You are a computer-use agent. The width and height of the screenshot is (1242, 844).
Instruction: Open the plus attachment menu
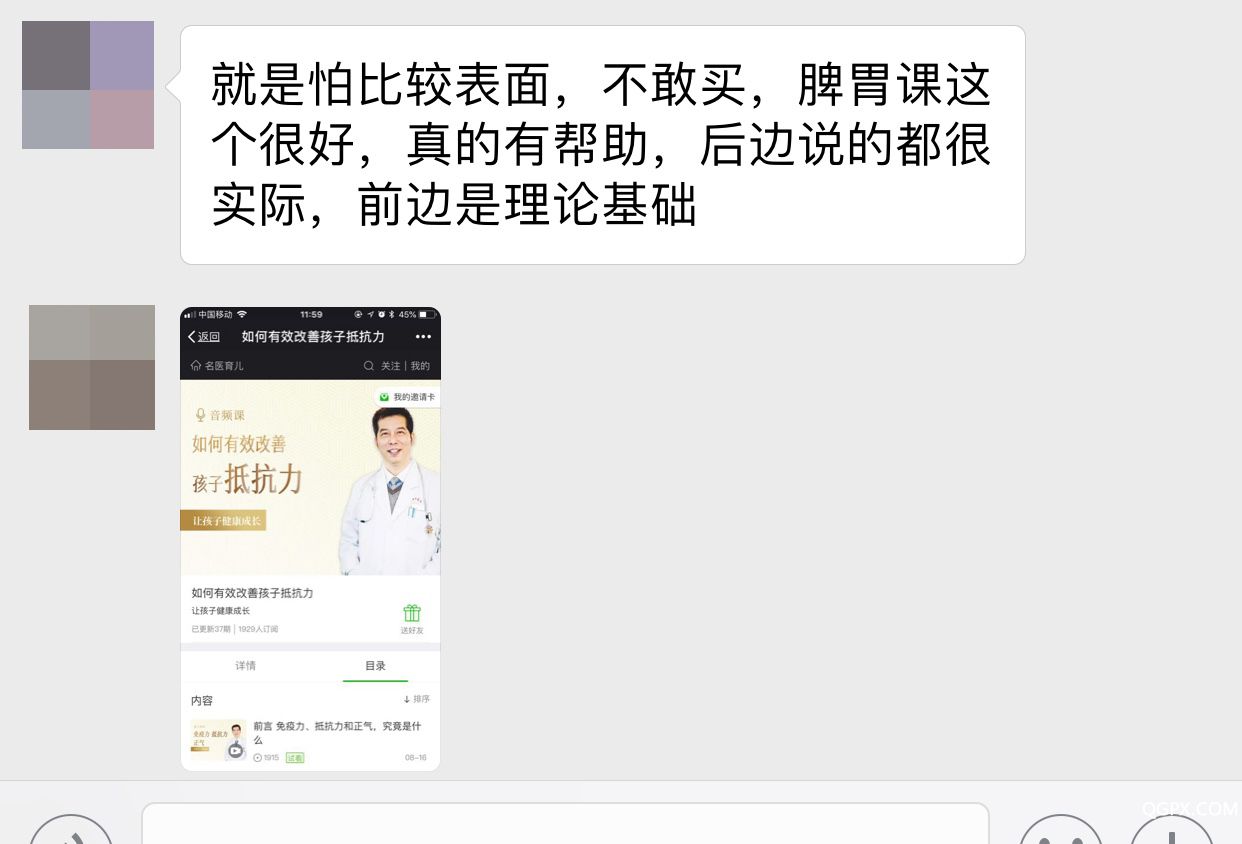[1171, 832]
